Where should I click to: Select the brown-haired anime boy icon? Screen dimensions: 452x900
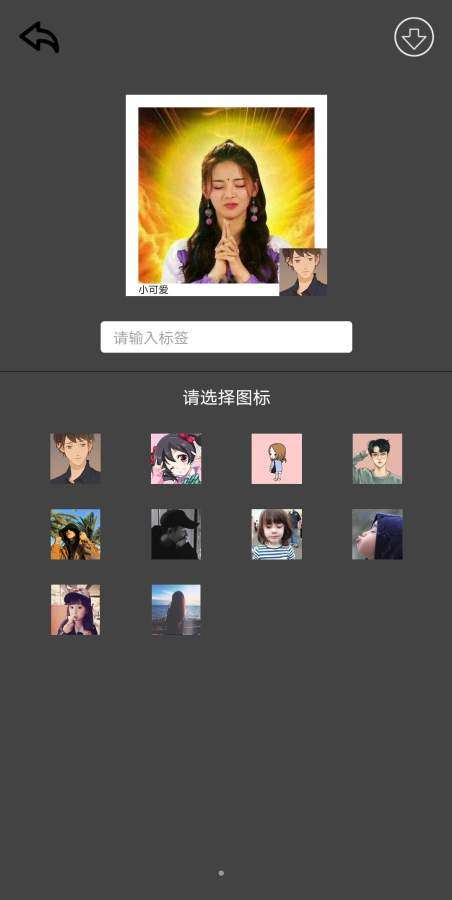pyautogui.click(x=75, y=459)
